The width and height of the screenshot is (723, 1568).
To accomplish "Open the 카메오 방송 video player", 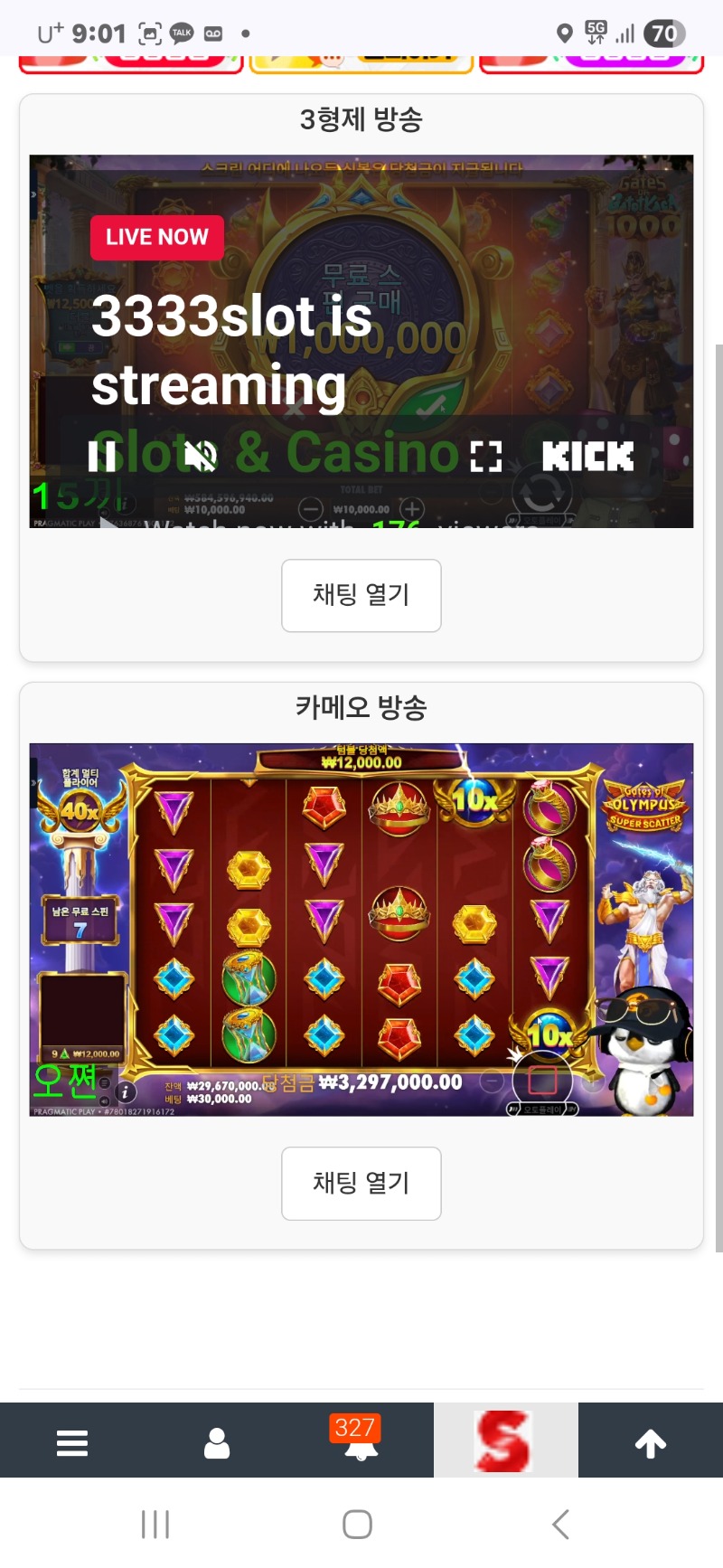I will click(361, 930).
